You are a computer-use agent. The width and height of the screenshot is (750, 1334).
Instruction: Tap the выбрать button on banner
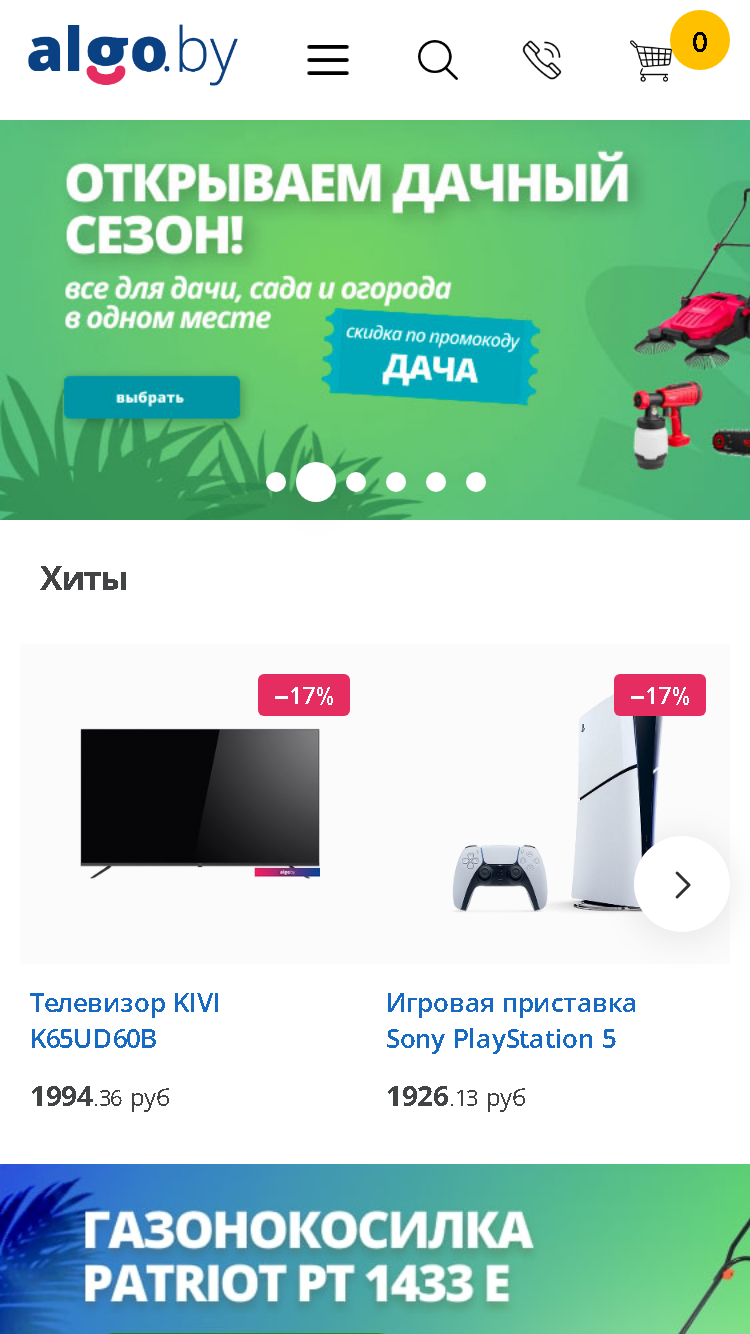click(152, 397)
